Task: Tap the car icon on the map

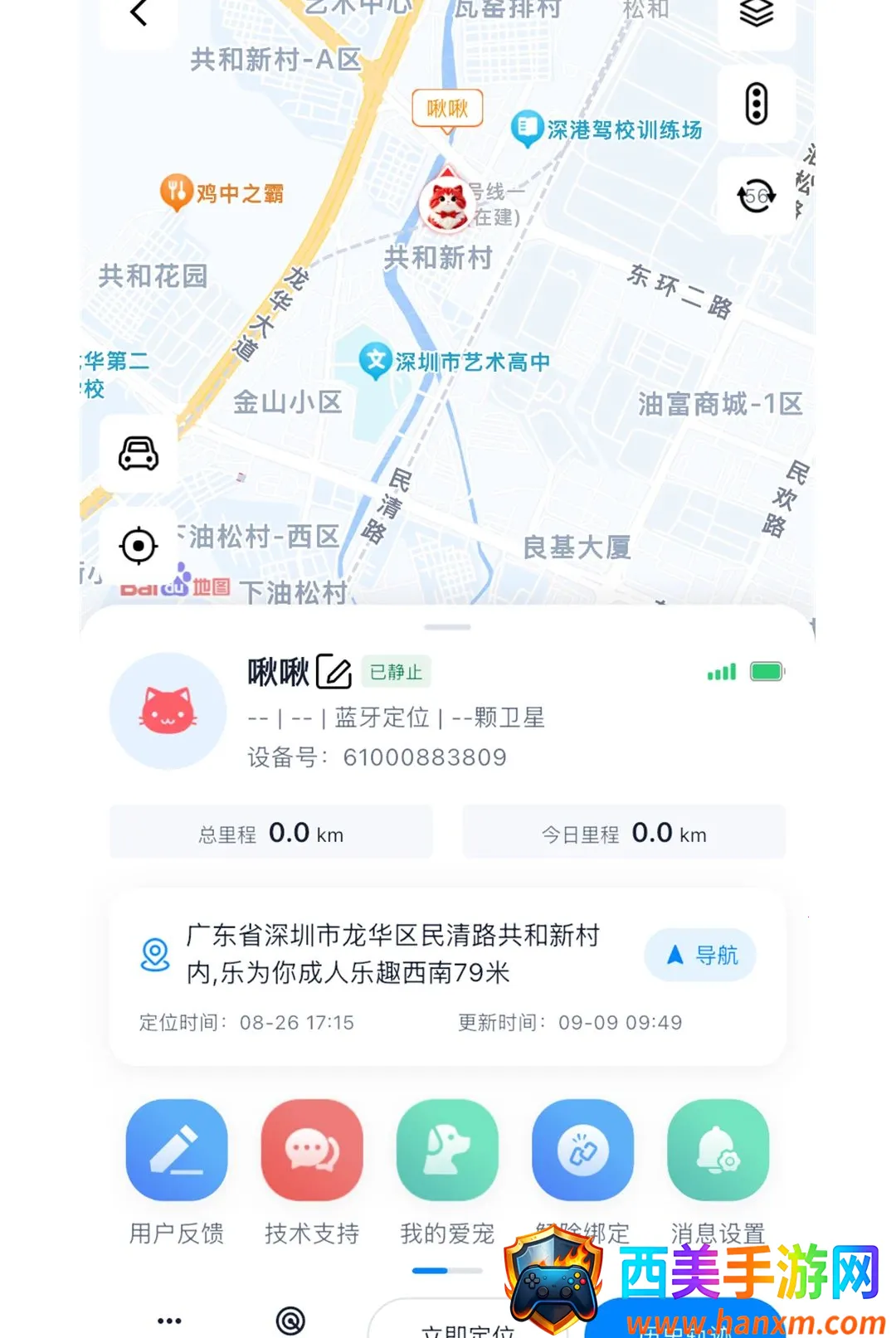Action: [139, 454]
